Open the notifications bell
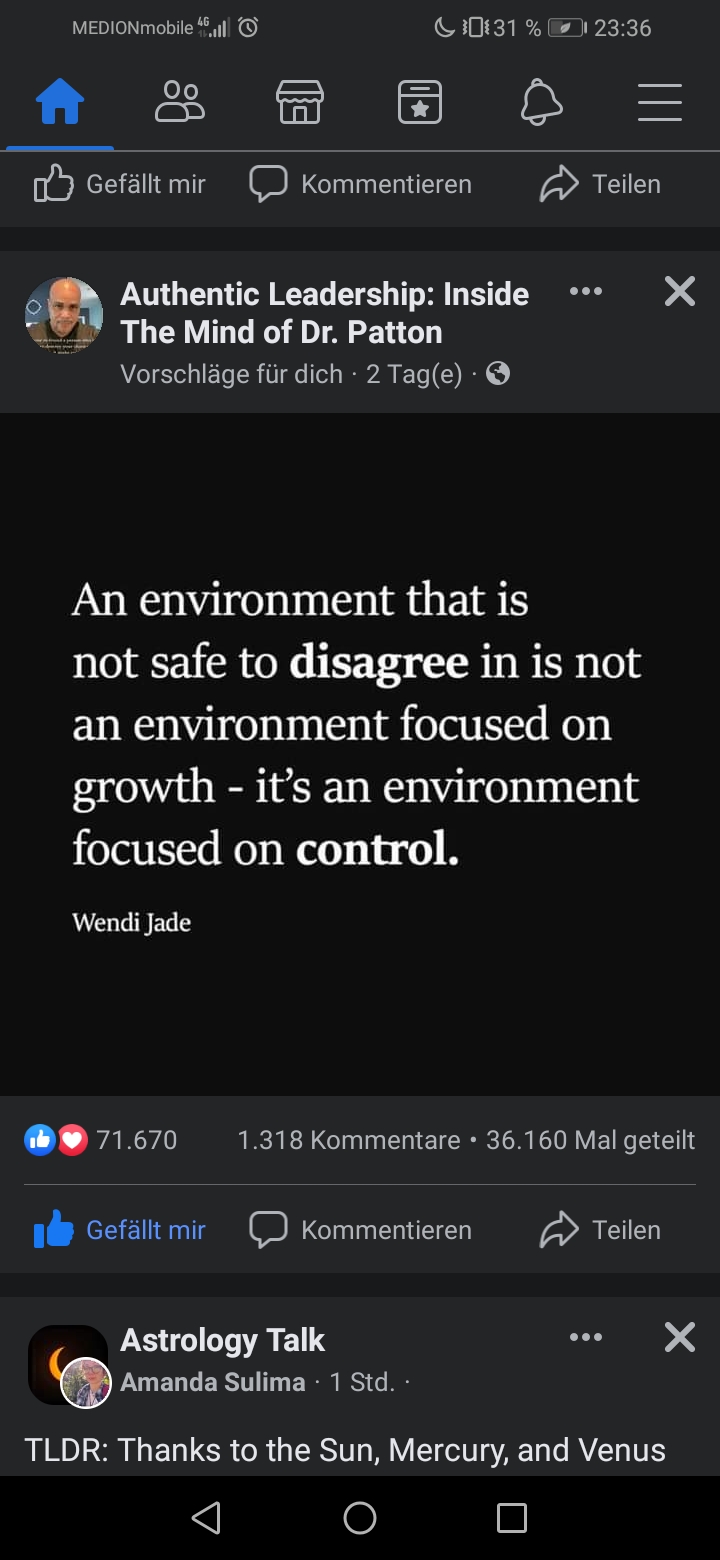This screenshot has width=720, height=1560. tap(541, 102)
